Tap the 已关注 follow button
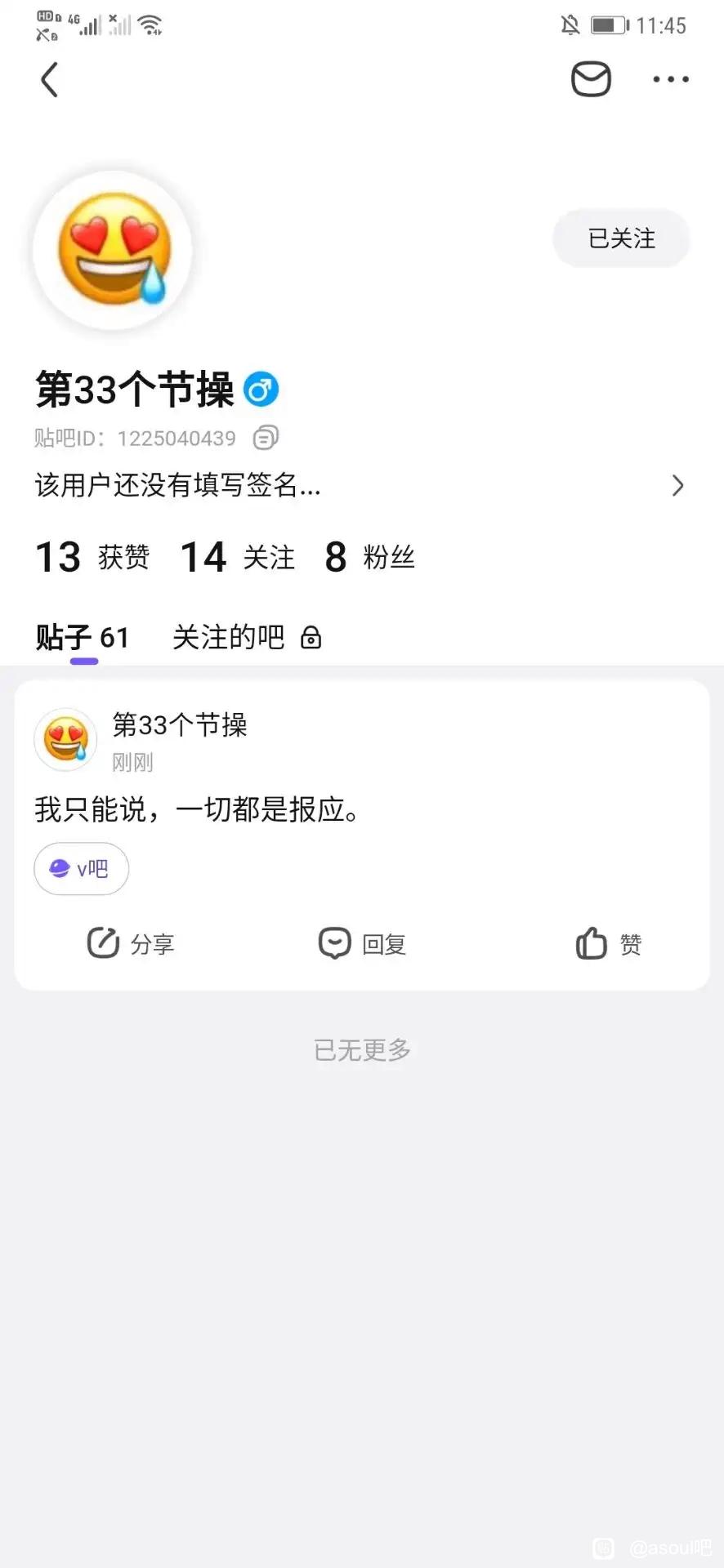Screen dimensions: 724x1568 (621, 238)
